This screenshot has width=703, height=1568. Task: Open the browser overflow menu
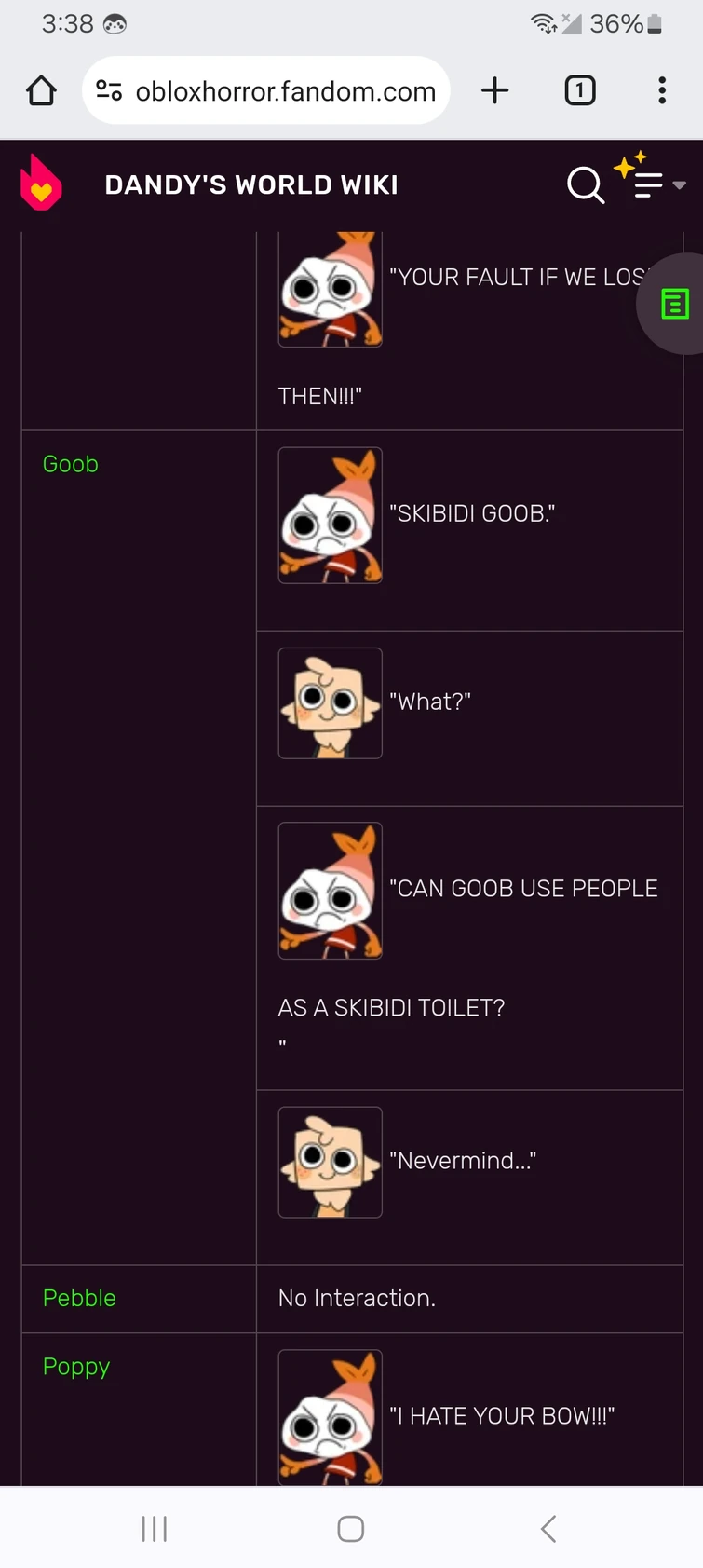[x=662, y=90]
